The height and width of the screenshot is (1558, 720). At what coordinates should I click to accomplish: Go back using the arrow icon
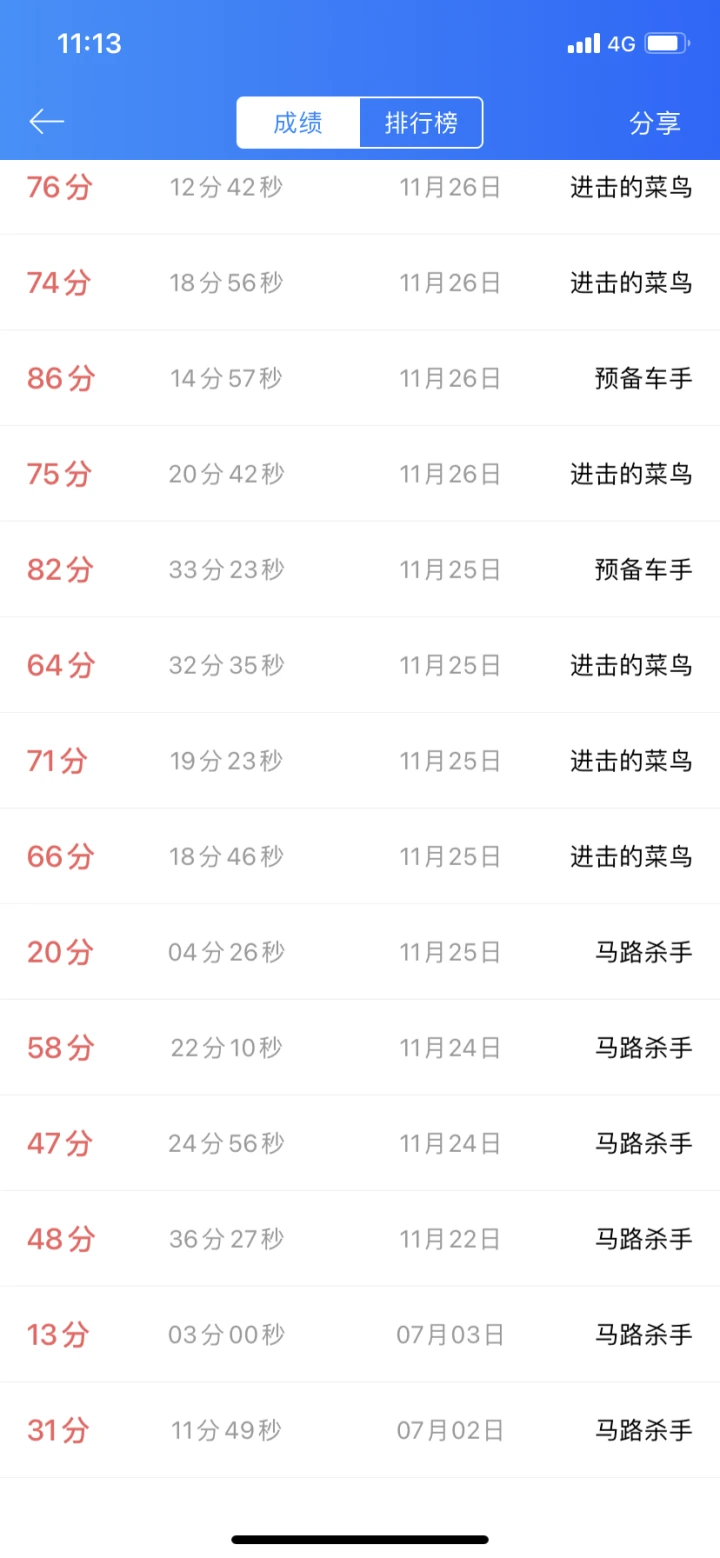pyautogui.click(x=47, y=122)
